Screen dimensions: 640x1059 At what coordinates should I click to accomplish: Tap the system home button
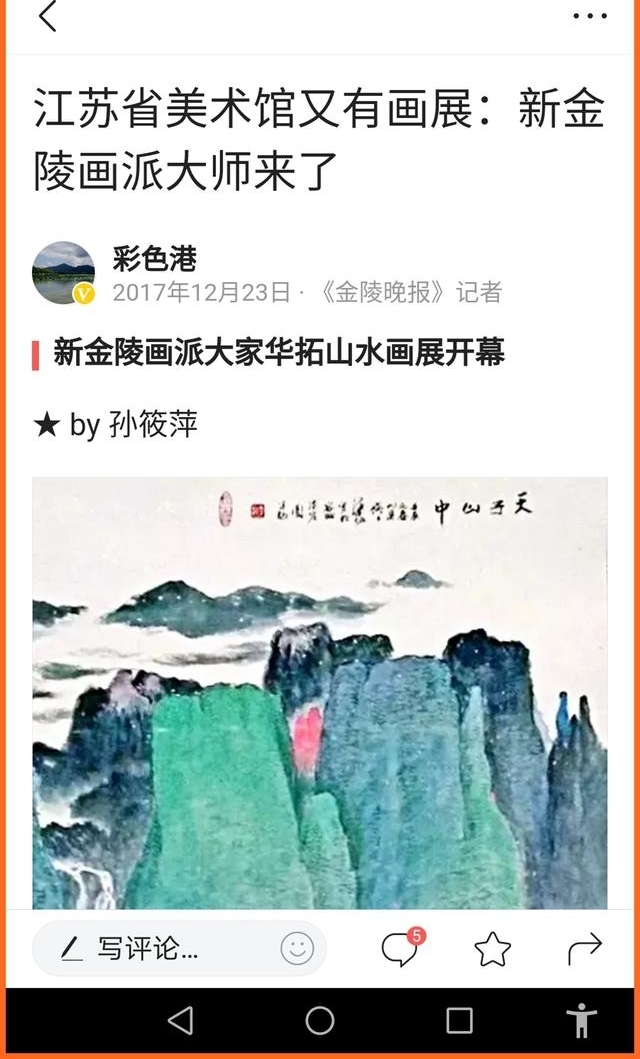pos(320,1021)
